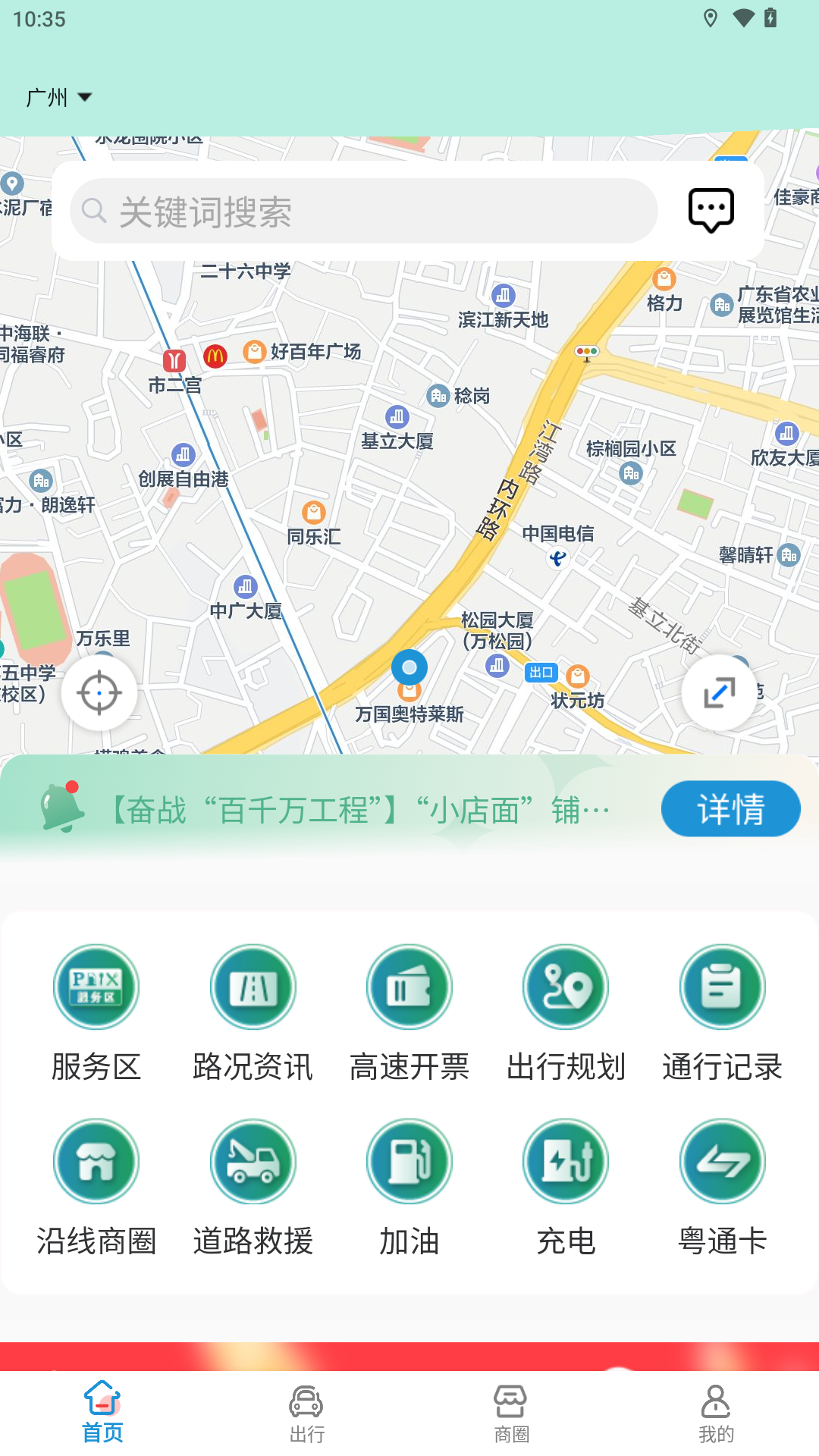
Task: Recenter map with the locate crosshair button
Action: 99,692
